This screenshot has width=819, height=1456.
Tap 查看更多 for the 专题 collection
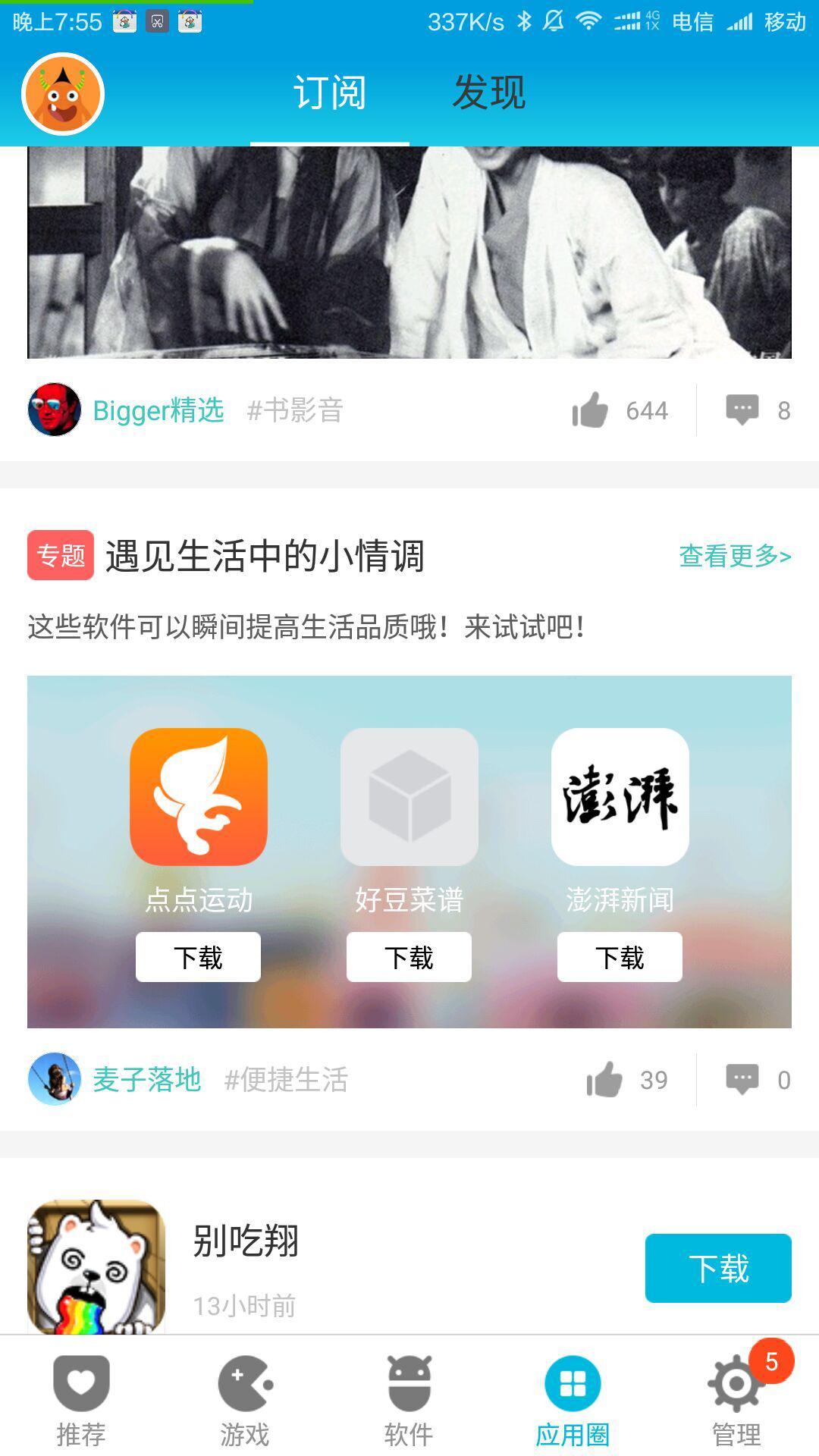pyautogui.click(x=734, y=556)
